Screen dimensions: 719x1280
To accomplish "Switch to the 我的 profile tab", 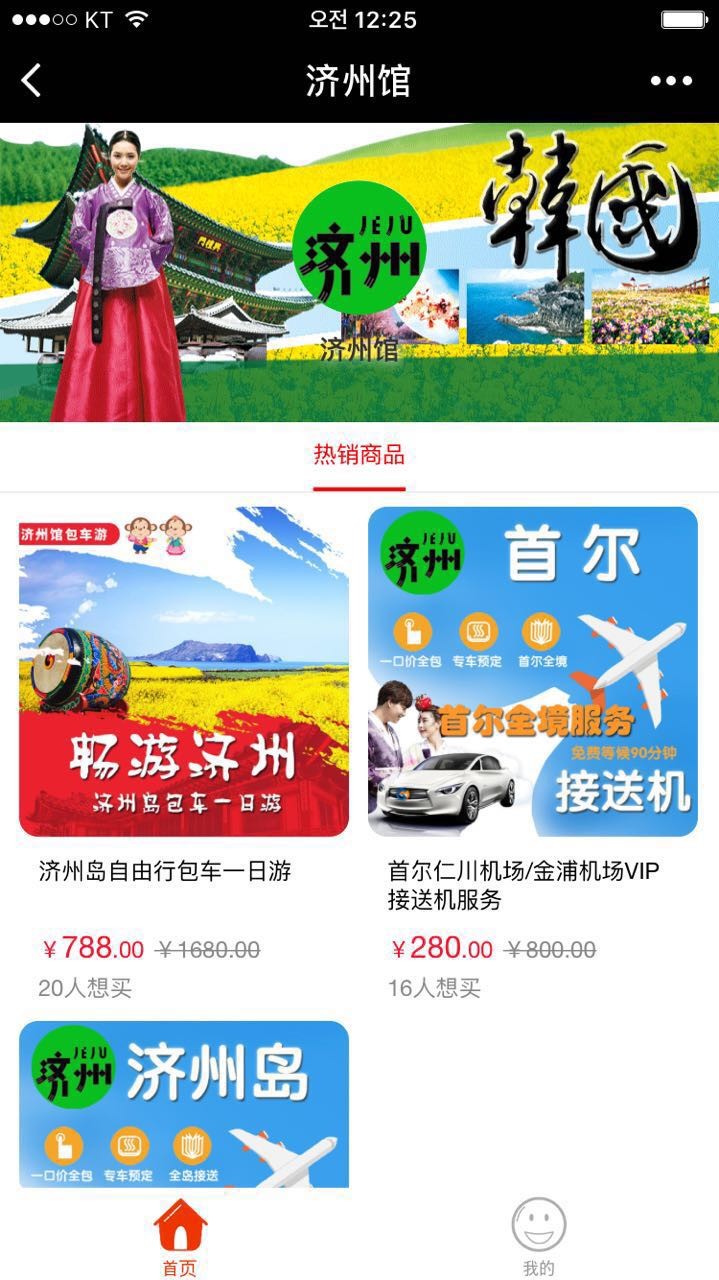I will pyautogui.click(x=538, y=1238).
